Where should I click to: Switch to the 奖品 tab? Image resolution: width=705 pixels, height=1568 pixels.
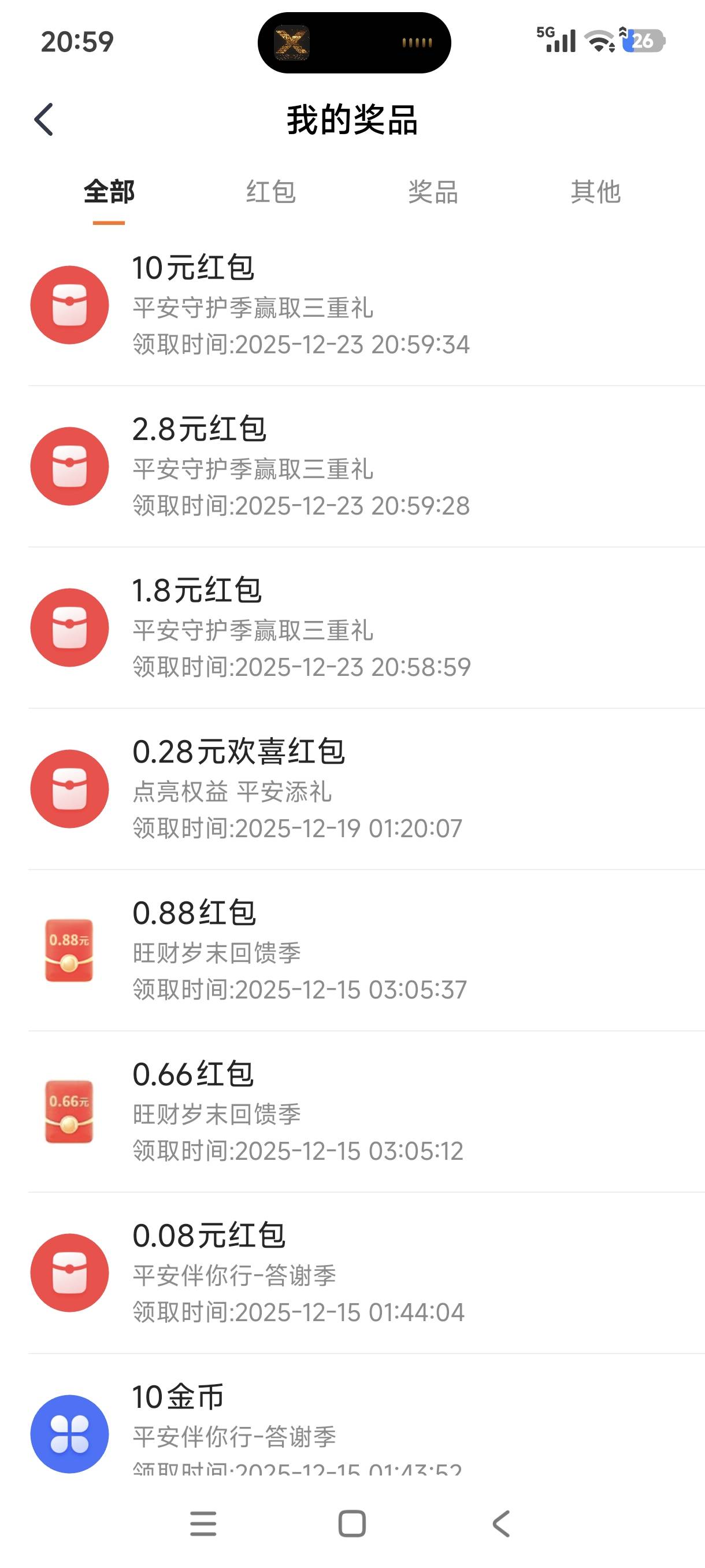coord(433,193)
